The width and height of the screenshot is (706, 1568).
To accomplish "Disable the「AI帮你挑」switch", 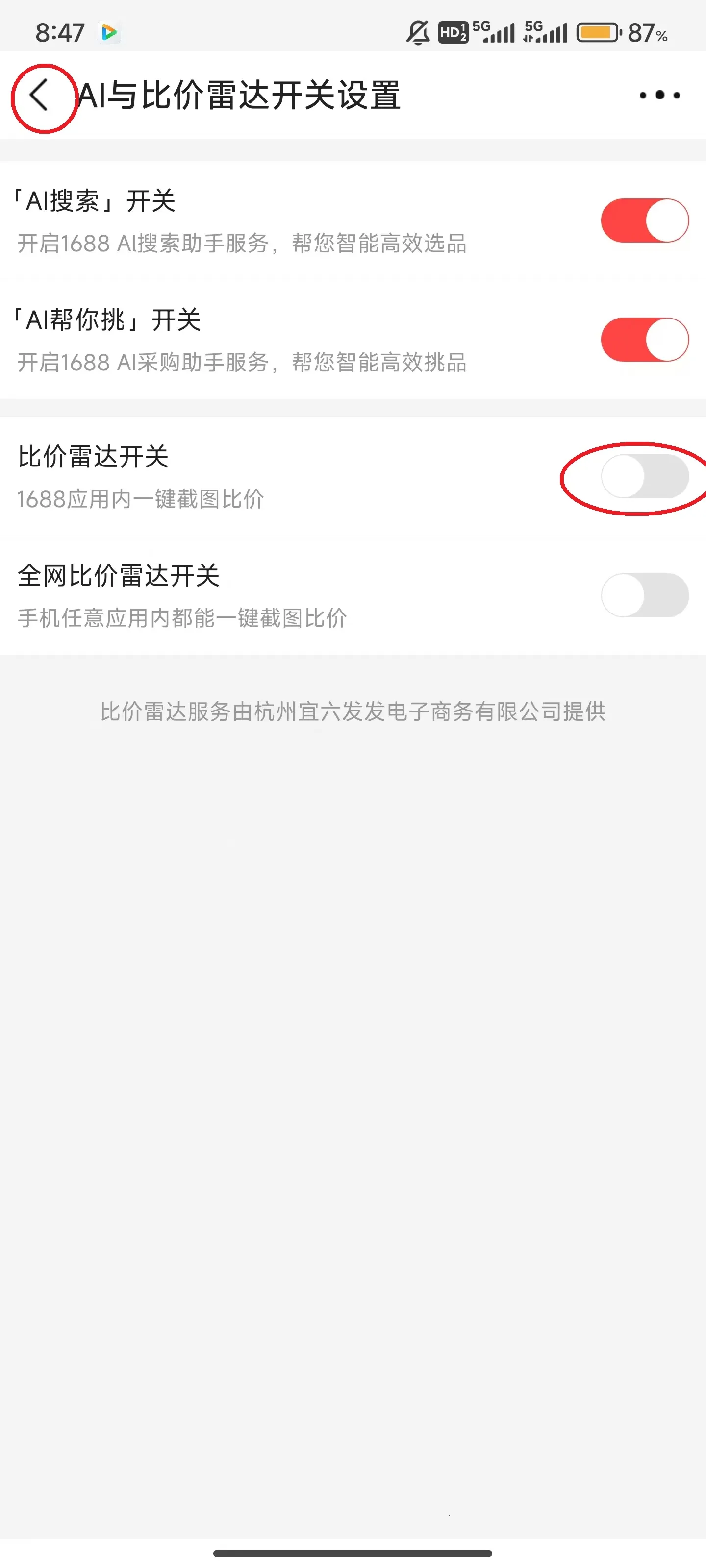I will tap(645, 340).
